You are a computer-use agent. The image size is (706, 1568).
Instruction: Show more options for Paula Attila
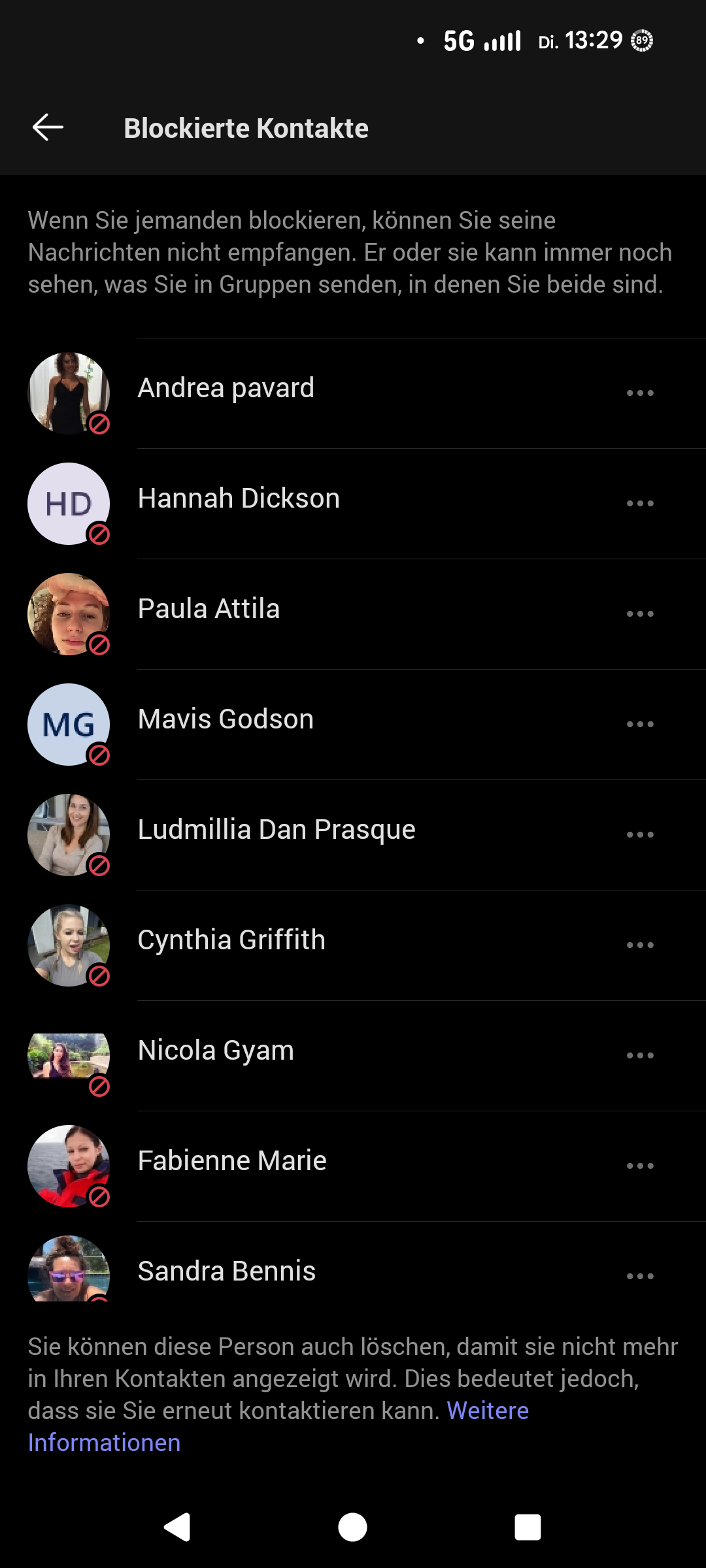click(x=639, y=613)
